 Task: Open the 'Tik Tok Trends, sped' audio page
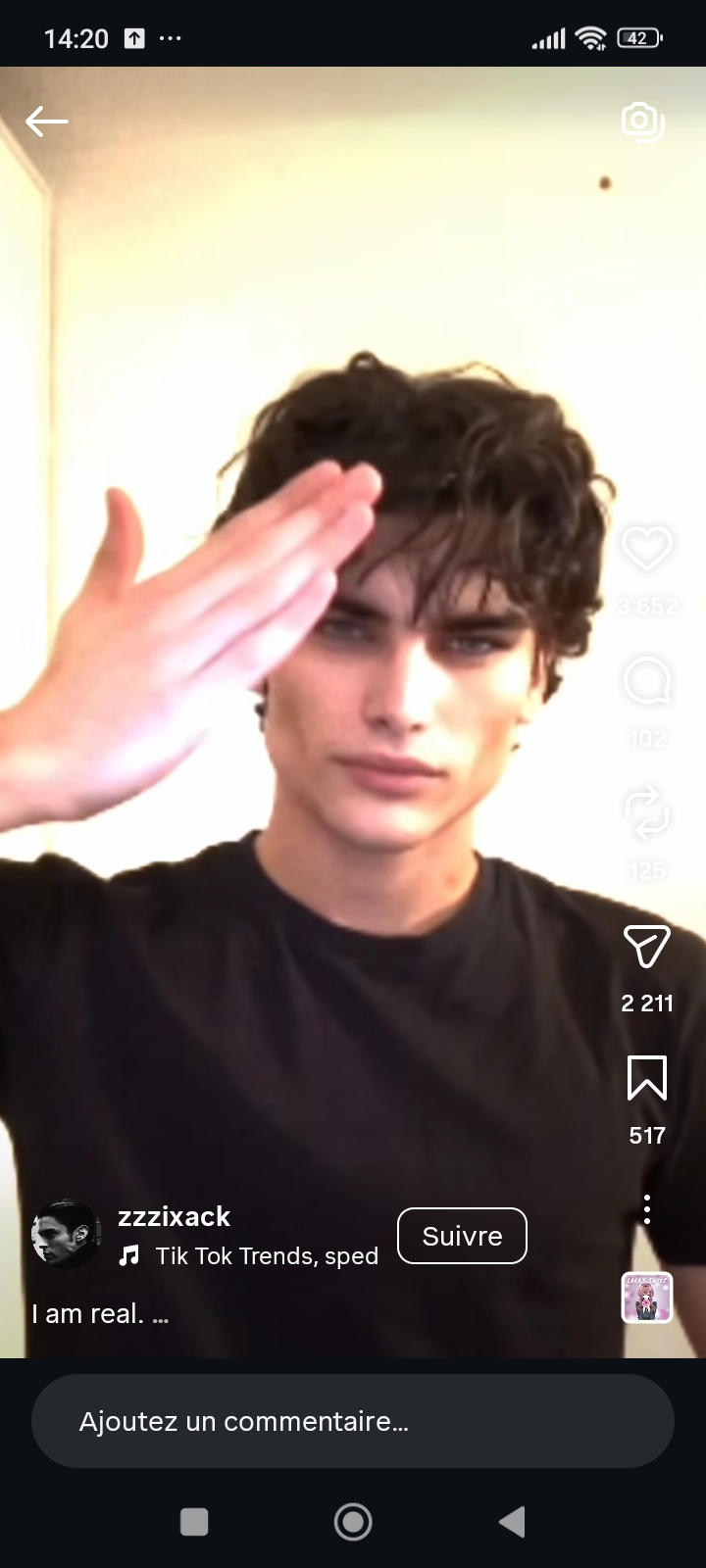(267, 1255)
